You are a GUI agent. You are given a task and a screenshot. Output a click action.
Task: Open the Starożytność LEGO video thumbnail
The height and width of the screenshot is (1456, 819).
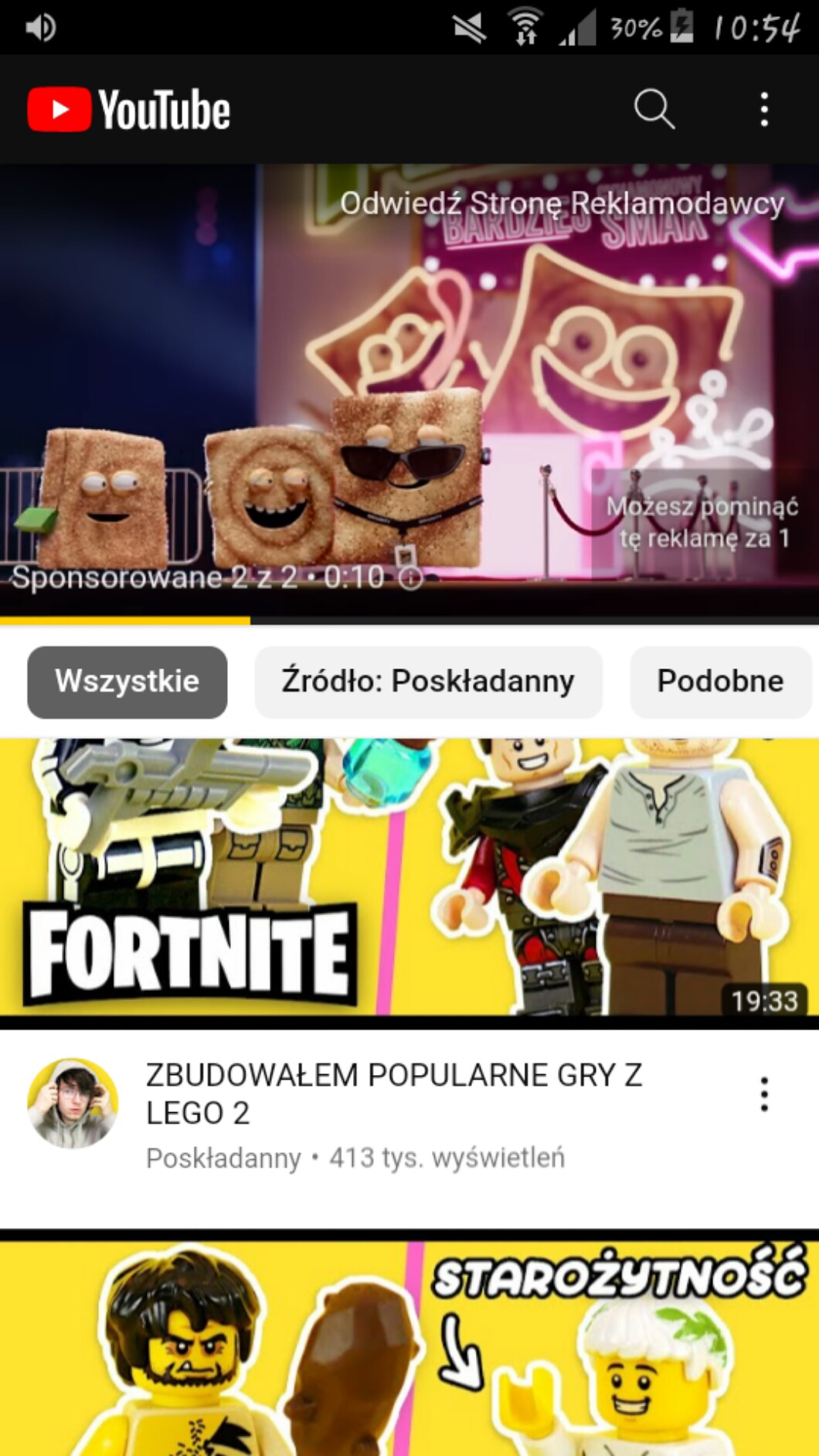[409, 1349]
